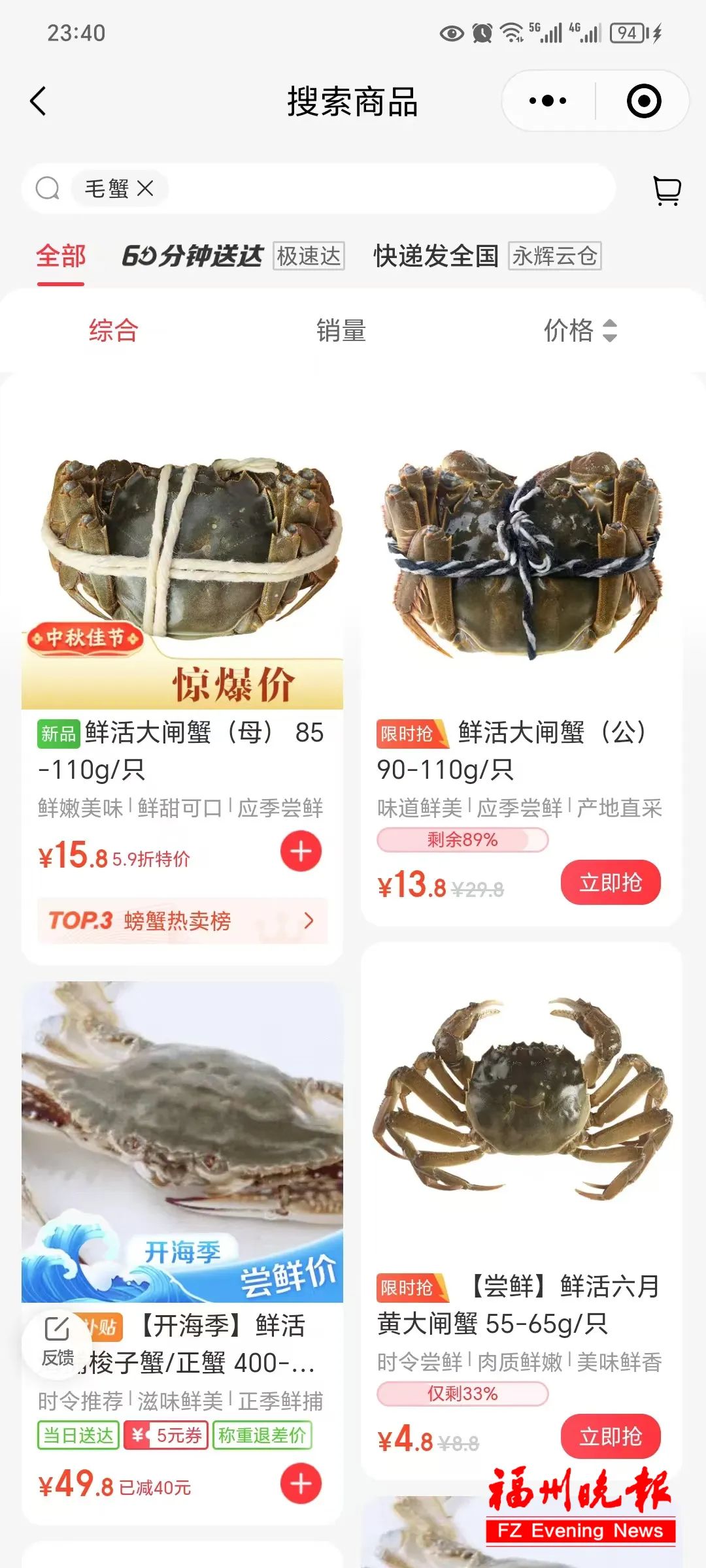
Task: Tap 立即抢 for 鲜活大闸蟹（公）
Action: click(x=610, y=881)
